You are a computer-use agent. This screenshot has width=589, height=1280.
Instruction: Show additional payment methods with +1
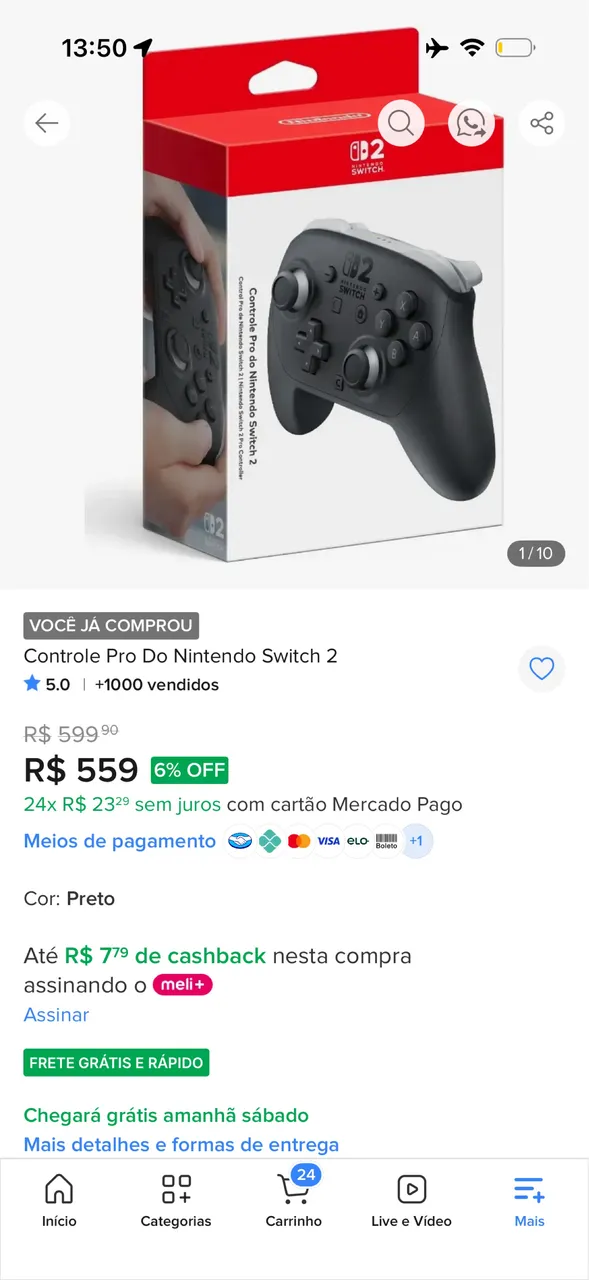point(416,841)
